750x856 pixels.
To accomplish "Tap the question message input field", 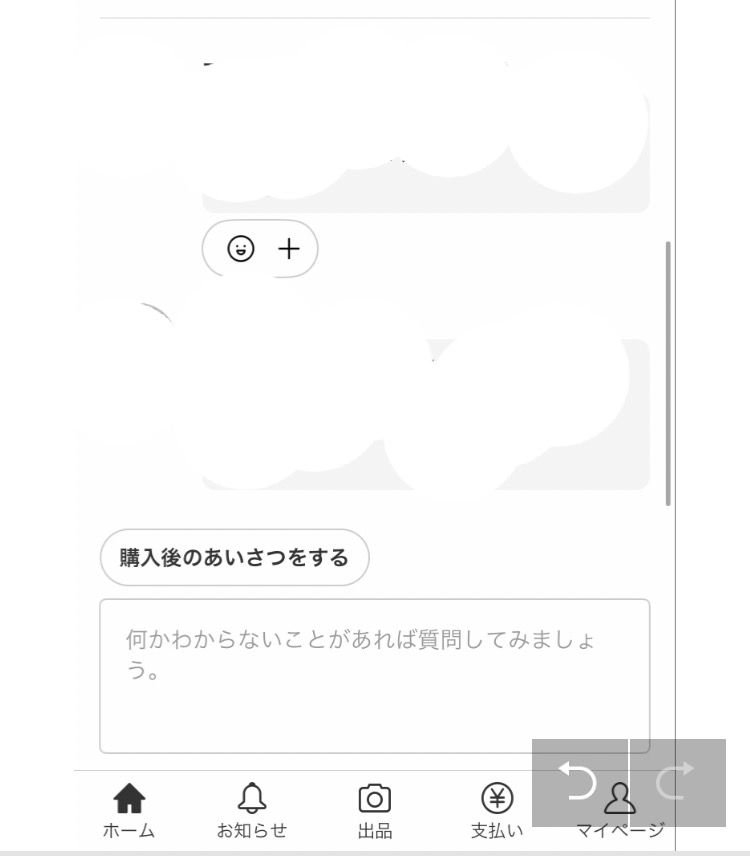I will click(374, 670).
